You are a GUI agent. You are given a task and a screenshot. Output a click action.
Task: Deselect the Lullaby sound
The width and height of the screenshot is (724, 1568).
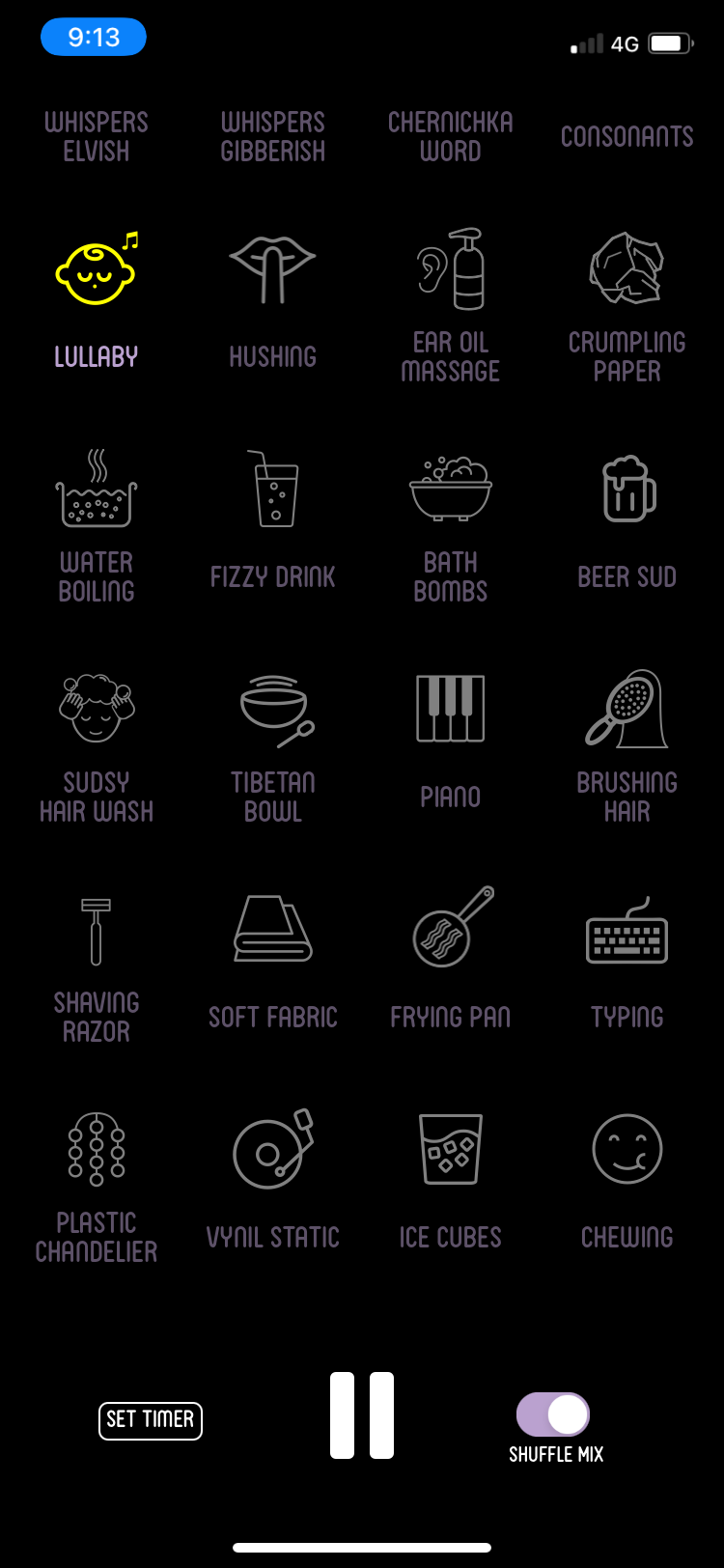coord(96,272)
